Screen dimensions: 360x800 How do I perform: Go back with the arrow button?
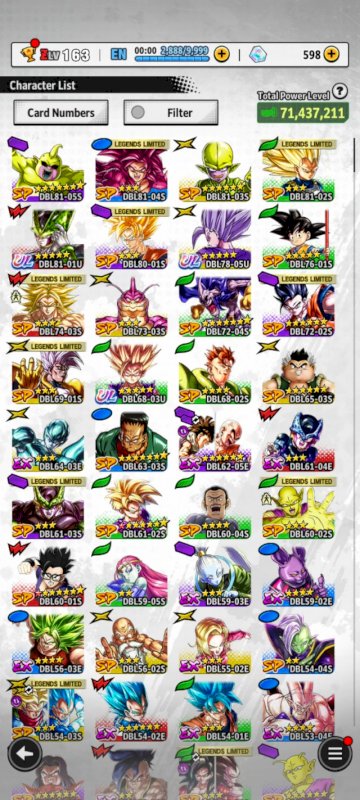click(x=25, y=754)
